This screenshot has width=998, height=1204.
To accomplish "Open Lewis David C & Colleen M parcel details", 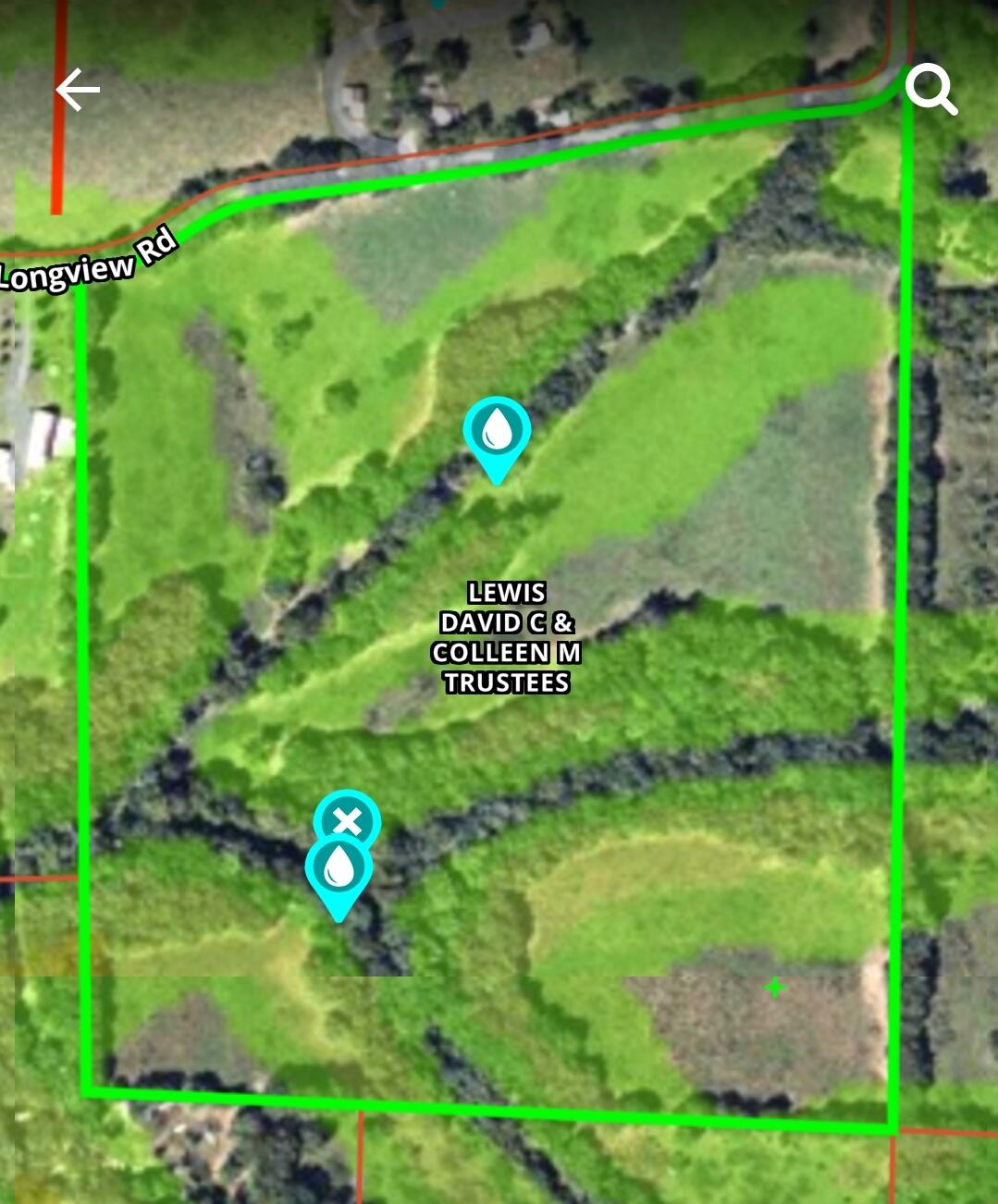I will (x=506, y=637).
